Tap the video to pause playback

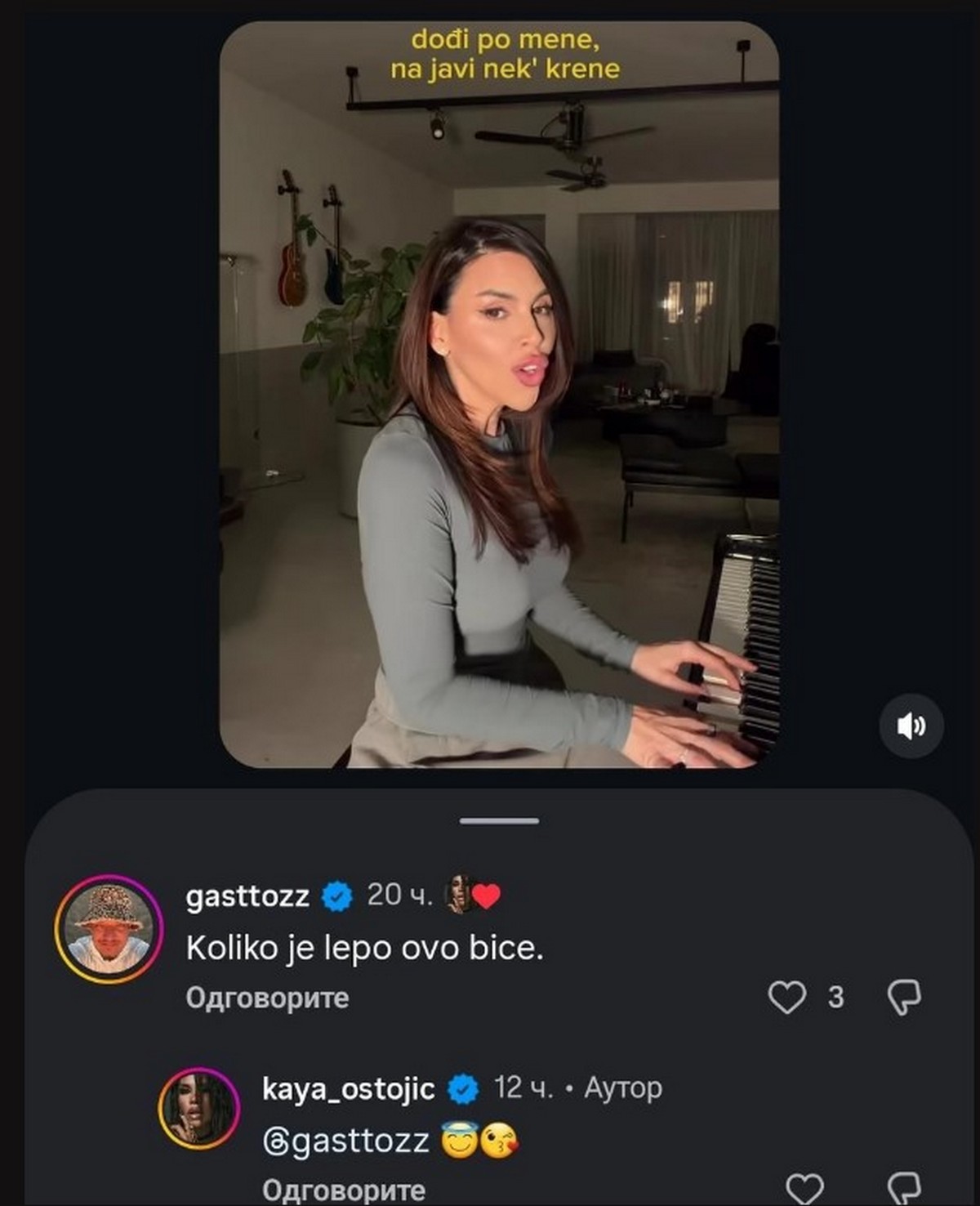499,394
